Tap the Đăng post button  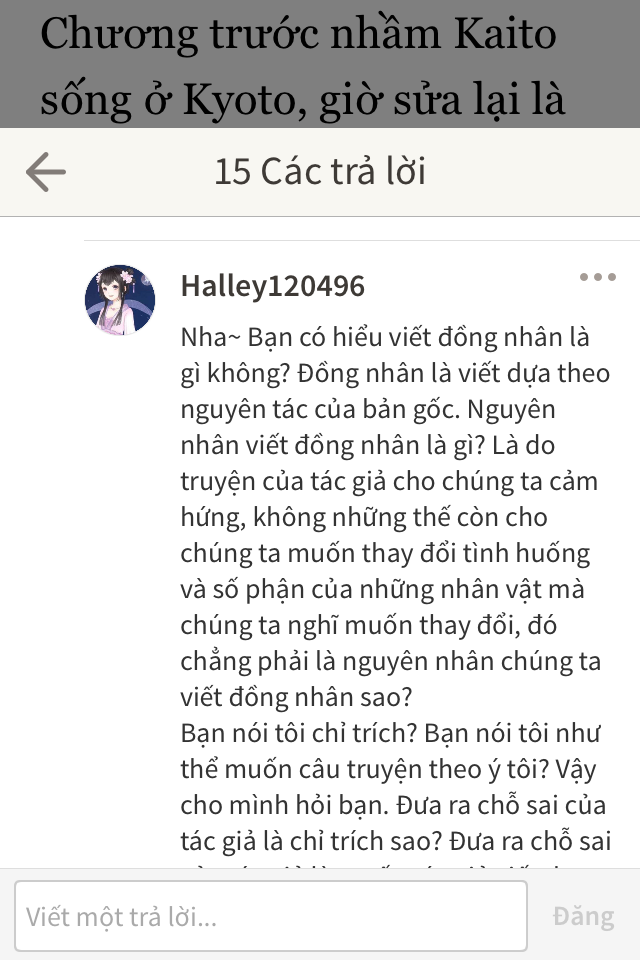point(583,917)
